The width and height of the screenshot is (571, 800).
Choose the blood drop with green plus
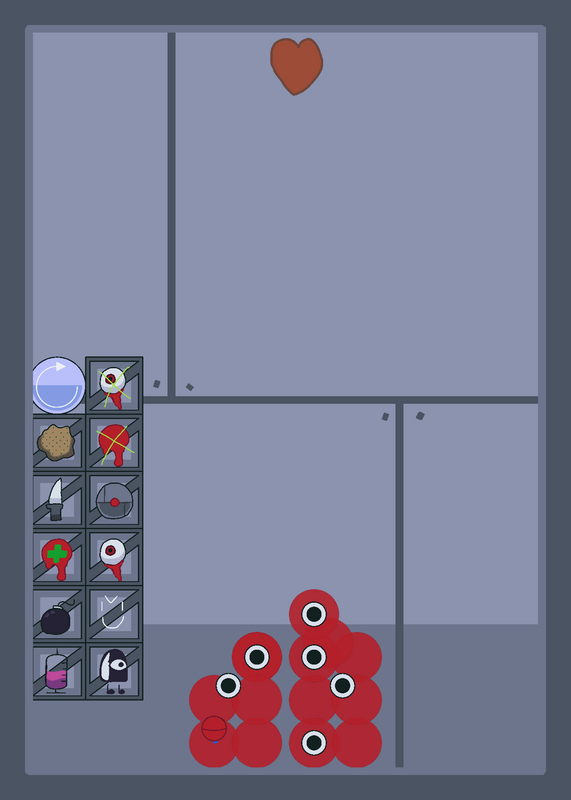[x=57, y=557]
